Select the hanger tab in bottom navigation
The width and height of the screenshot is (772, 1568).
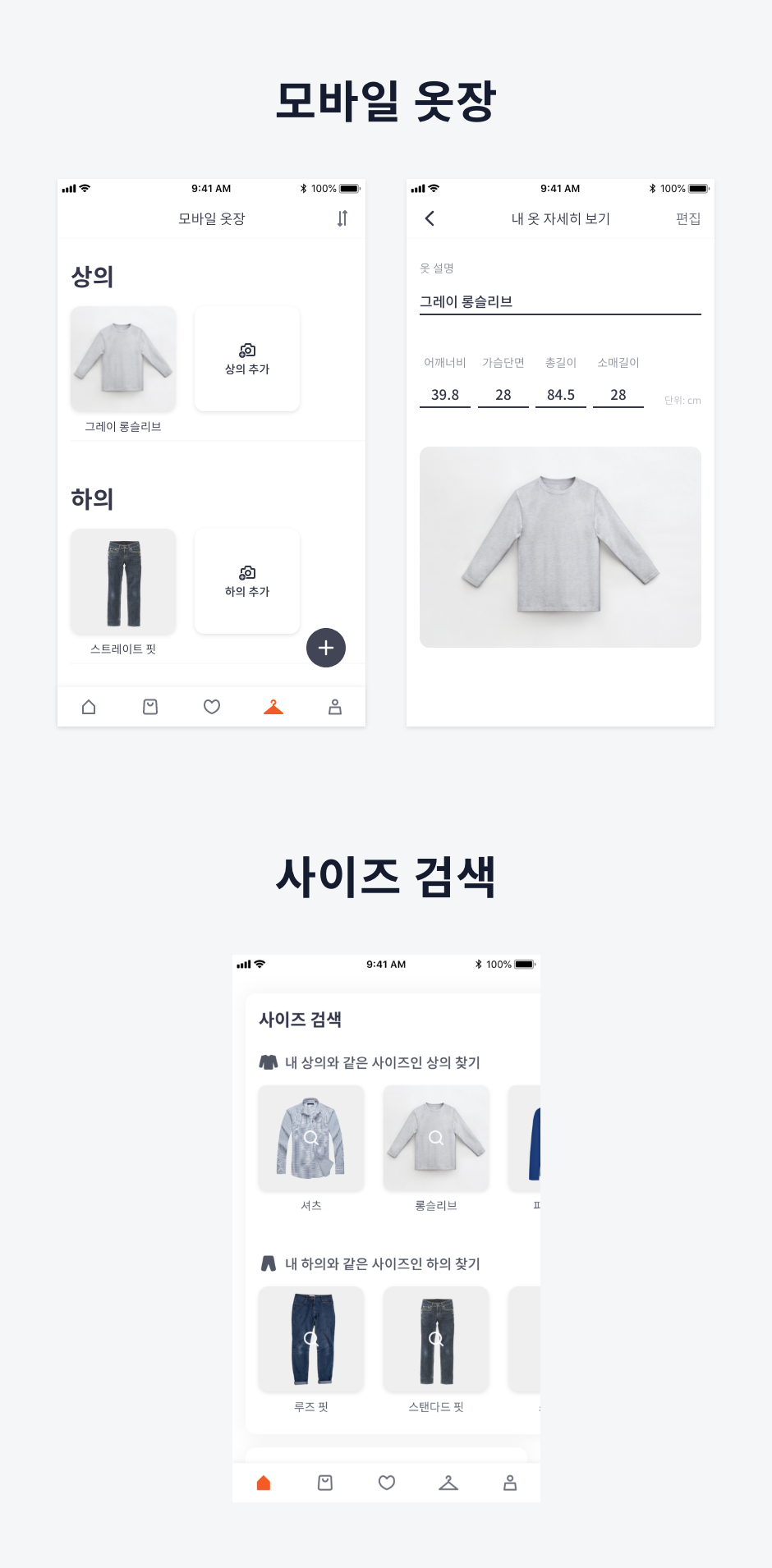click(x=273, y=706)
